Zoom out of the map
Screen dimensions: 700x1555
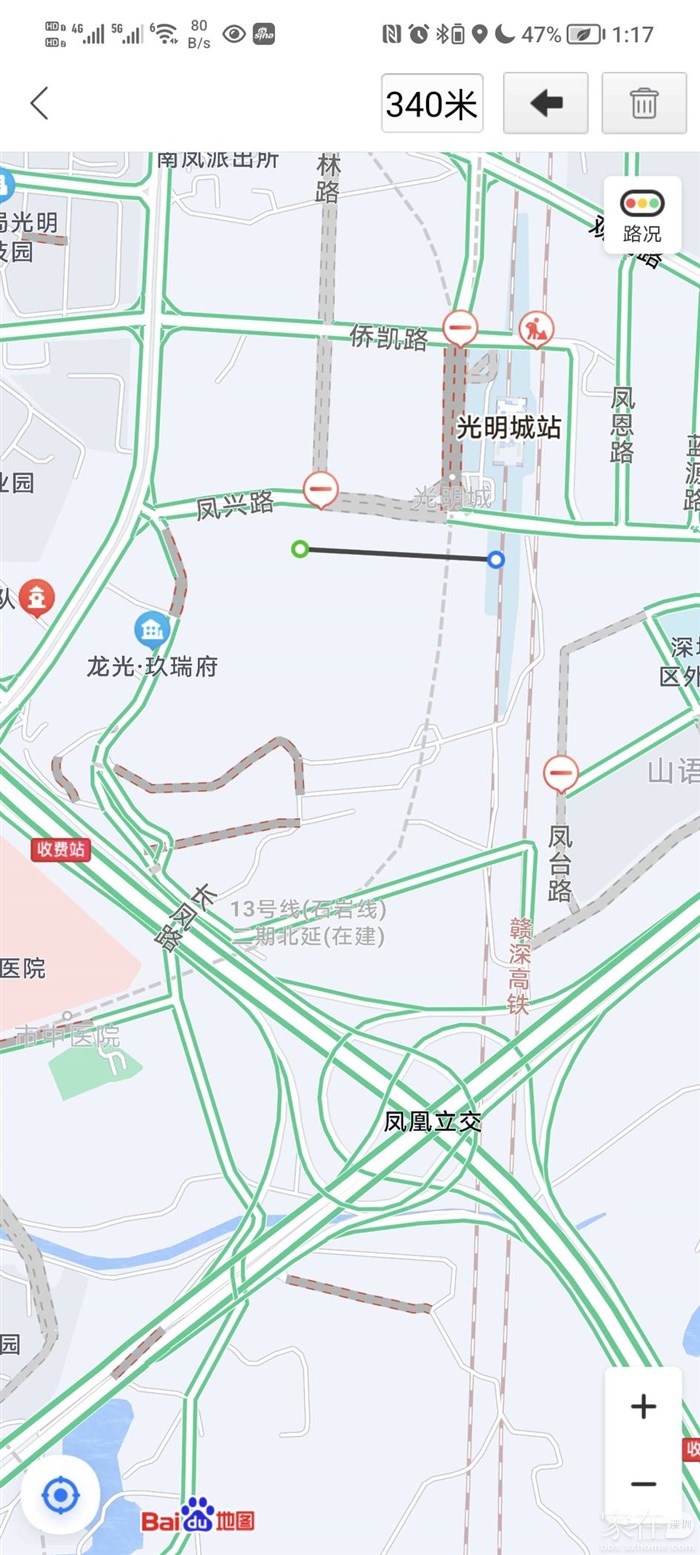643,1484
